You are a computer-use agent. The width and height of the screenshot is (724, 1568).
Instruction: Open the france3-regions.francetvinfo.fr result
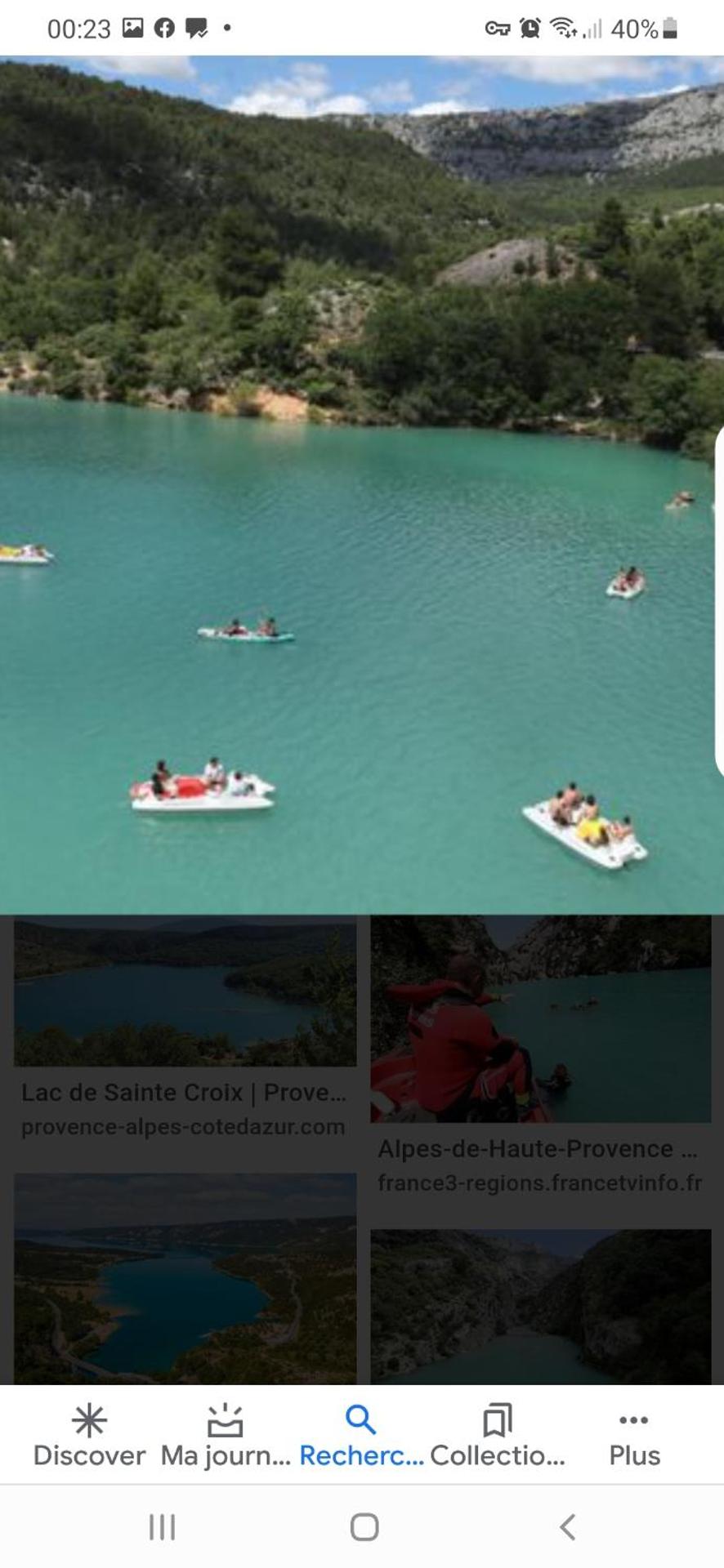pyautogui.click(x=541, y=1183)
